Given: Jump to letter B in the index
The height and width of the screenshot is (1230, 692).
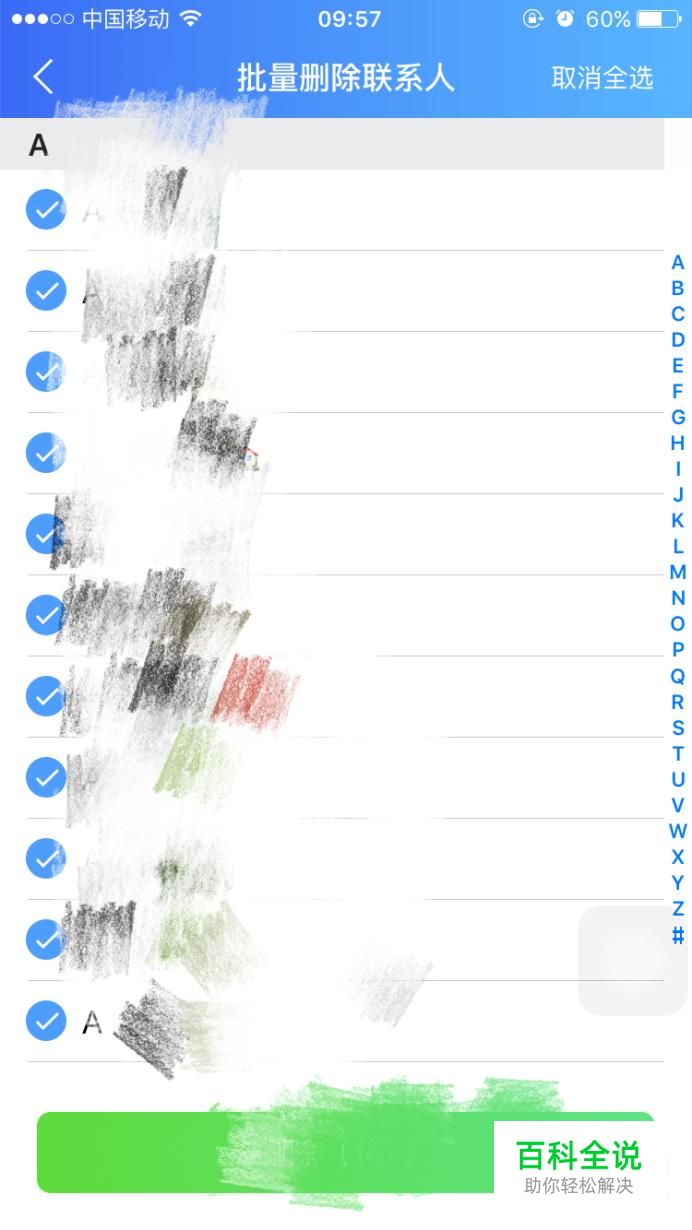Looking at the screenshot, I should click(x=678, y=288).
